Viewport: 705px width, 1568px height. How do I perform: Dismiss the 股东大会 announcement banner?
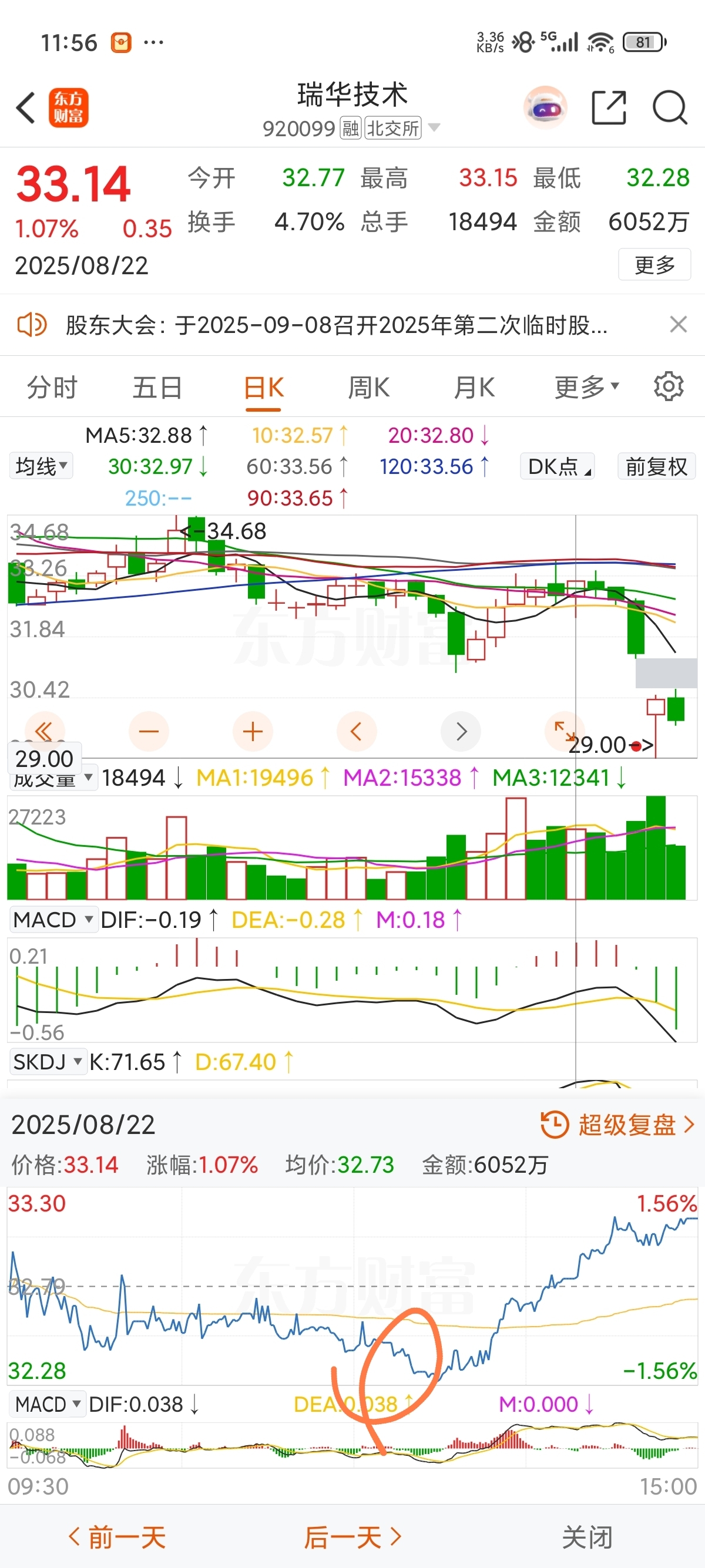pos(678,324)
